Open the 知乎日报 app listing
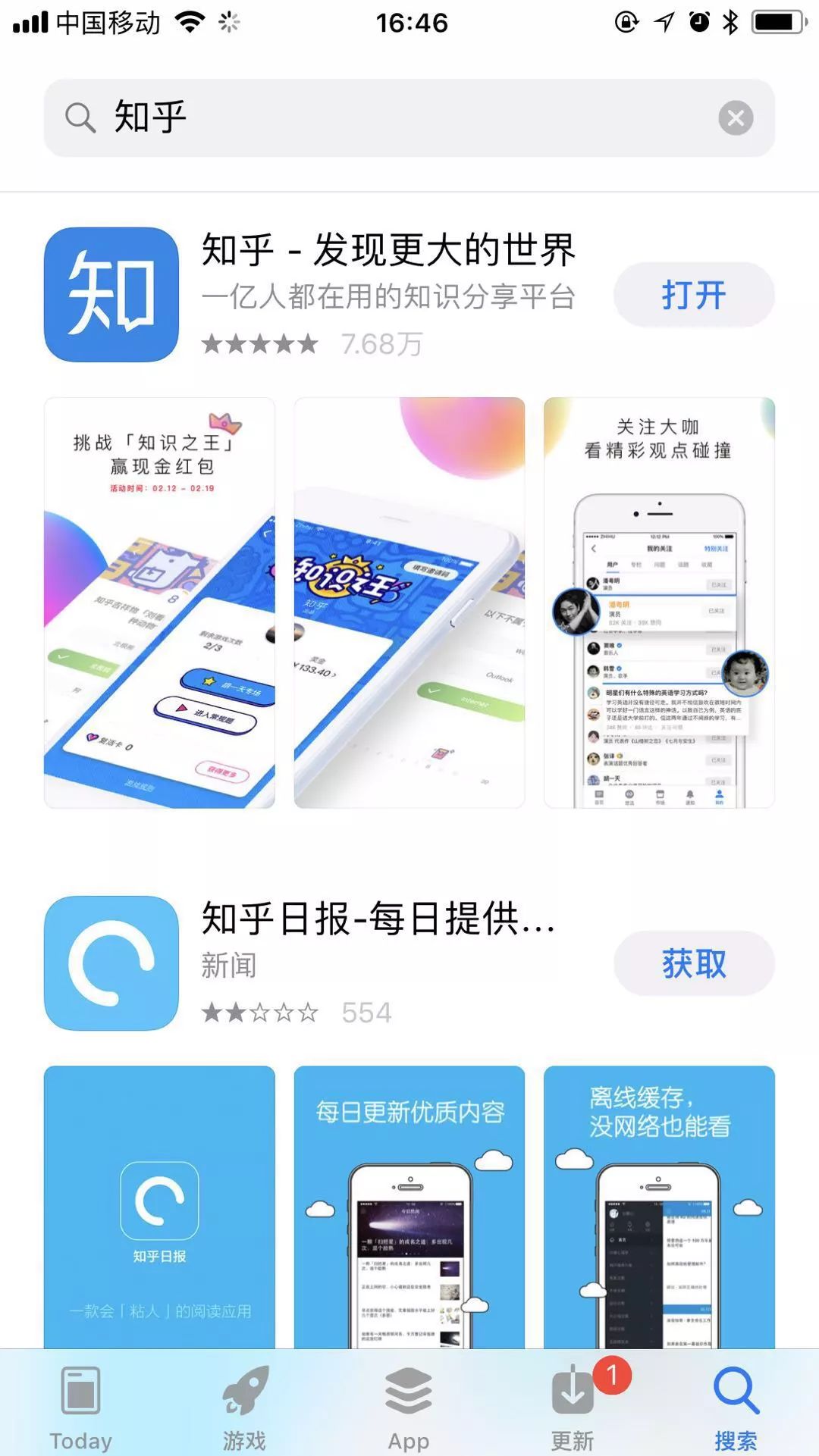This screenshot has height=1456, width=819. (378, 919)
